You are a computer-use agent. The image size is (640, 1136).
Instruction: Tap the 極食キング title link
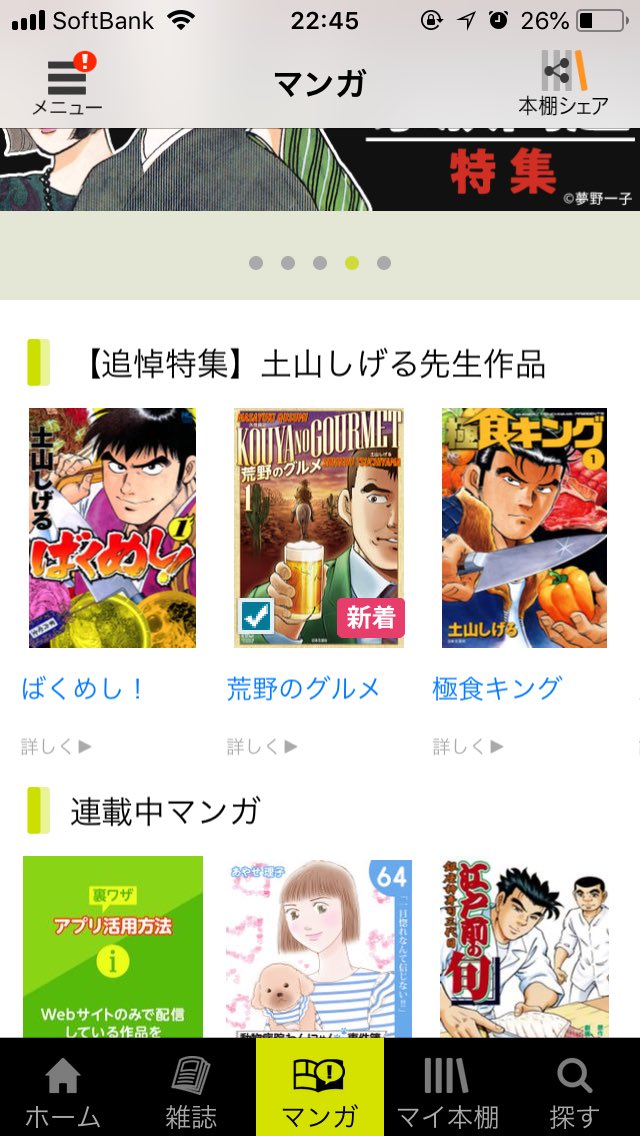pyautogui.click(x=497, y=688)
